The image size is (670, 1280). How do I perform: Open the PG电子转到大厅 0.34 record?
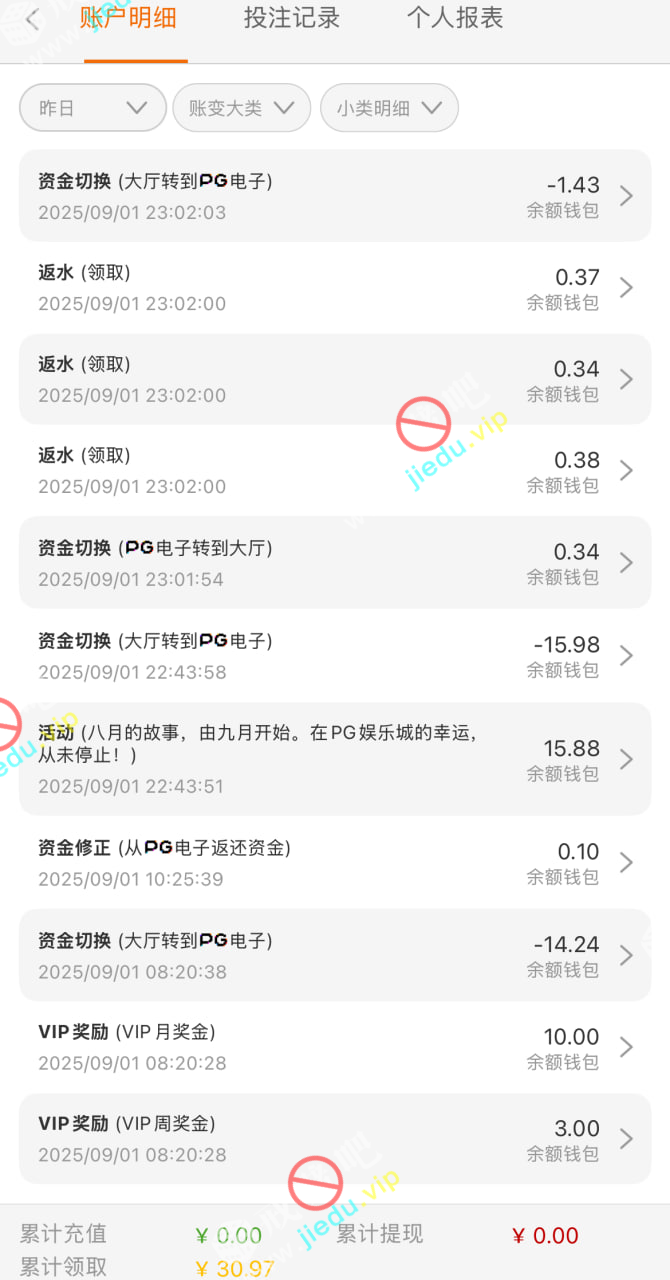pos(335,563)
